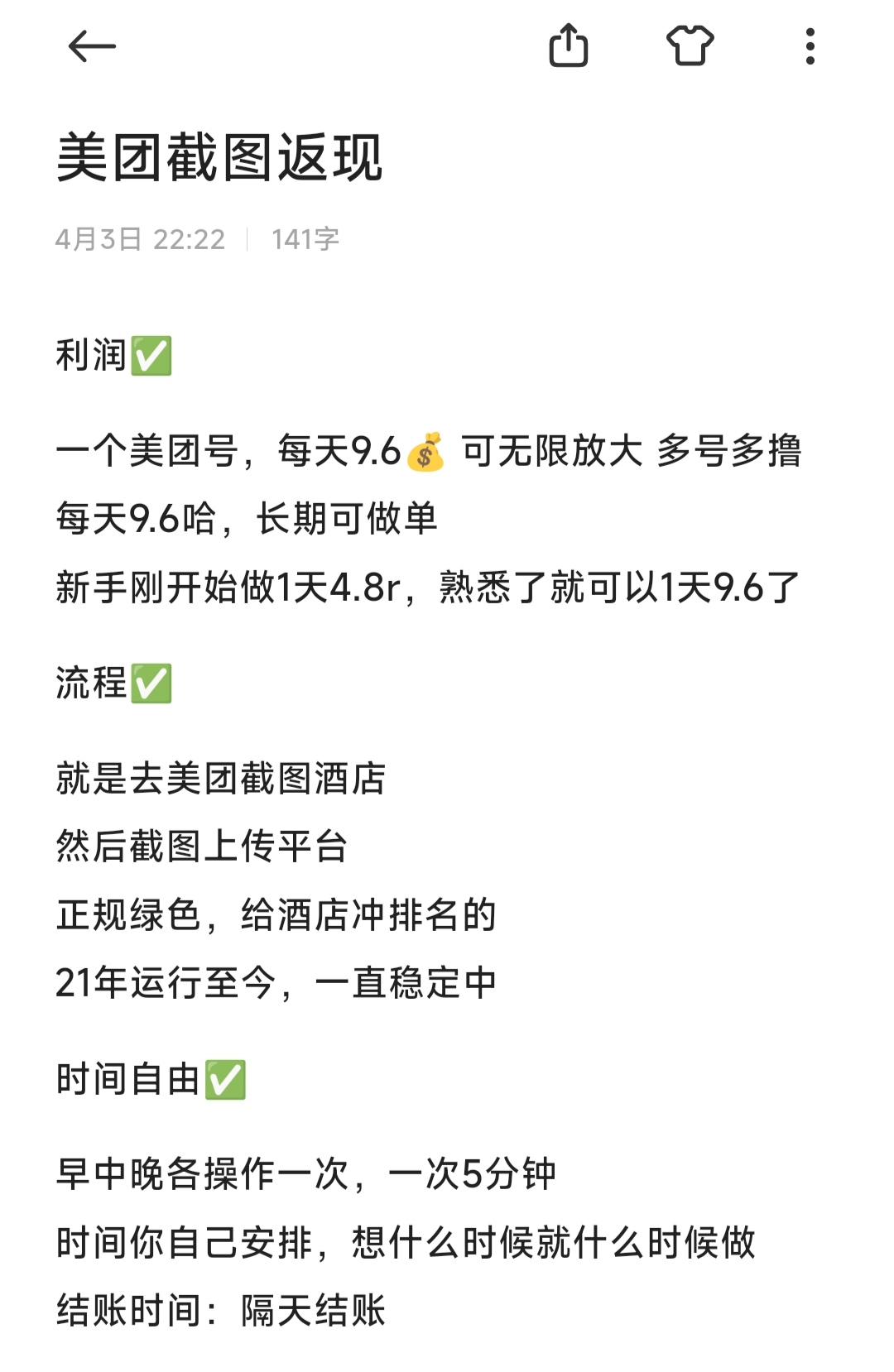This screenshot has height=1372, width=894.
Task: Go back from the note
Action: (x=91, y=46)
